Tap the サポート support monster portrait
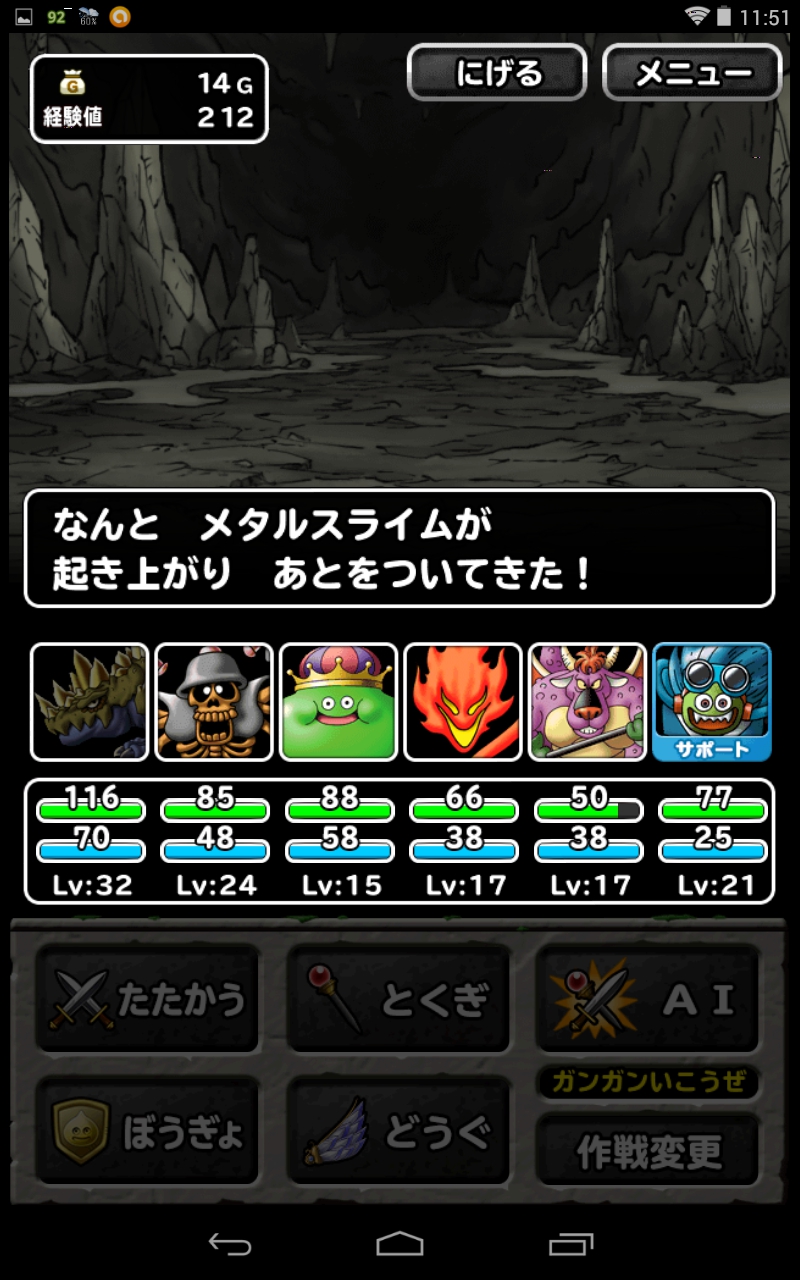This screenshot has width=800, height=1280. pos(711,702)
